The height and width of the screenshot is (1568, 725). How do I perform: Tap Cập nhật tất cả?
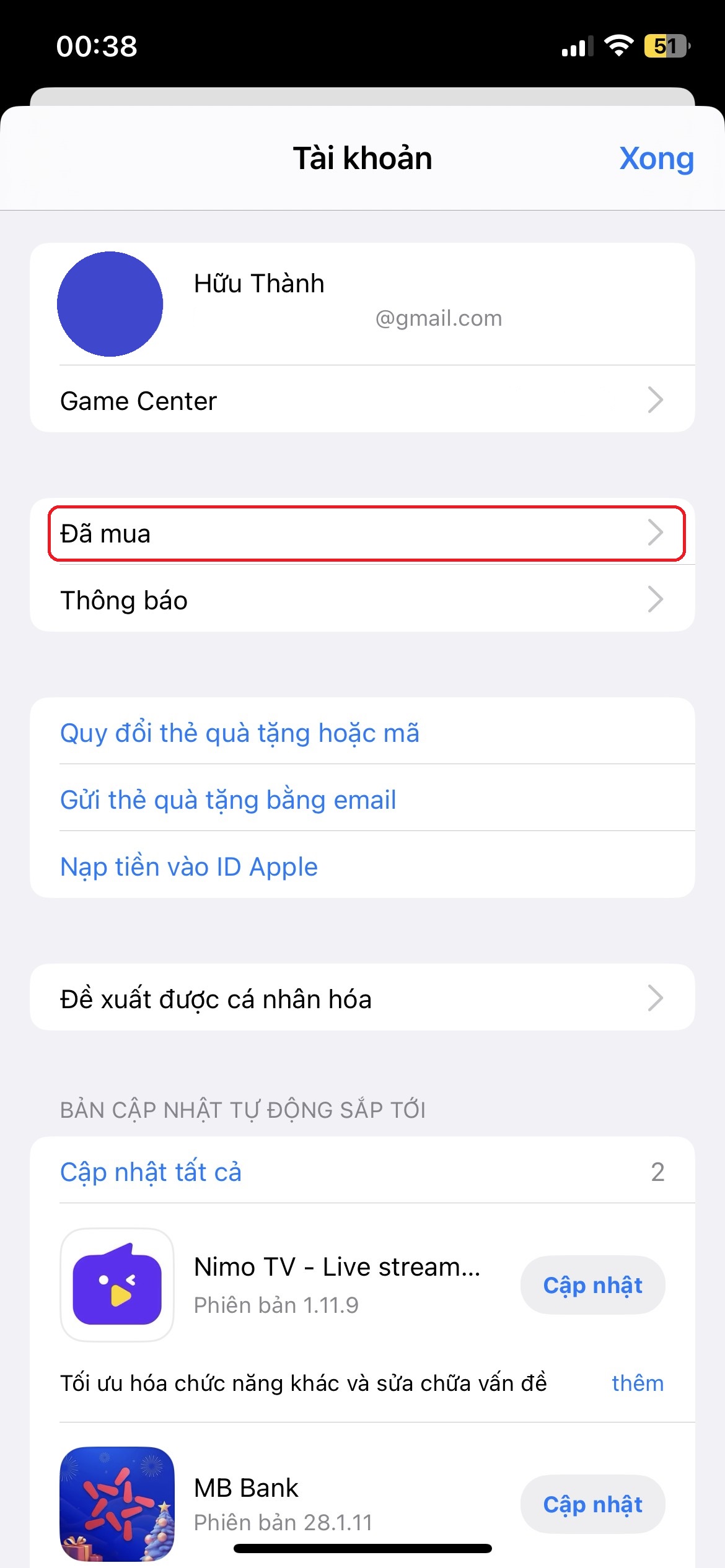pyautogui.click(x=151, y=1172)
